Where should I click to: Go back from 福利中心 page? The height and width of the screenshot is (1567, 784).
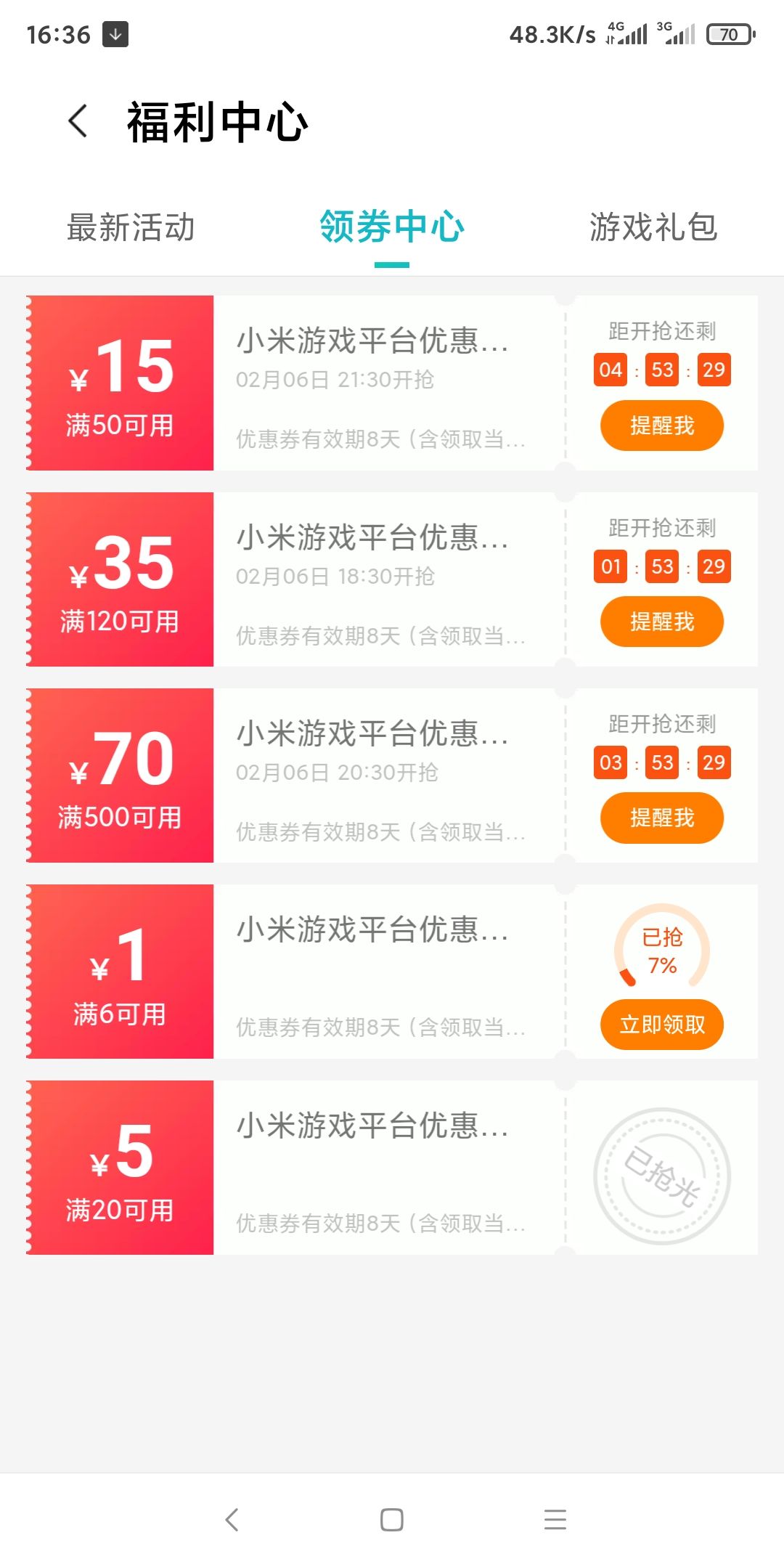tap(78, 121)
